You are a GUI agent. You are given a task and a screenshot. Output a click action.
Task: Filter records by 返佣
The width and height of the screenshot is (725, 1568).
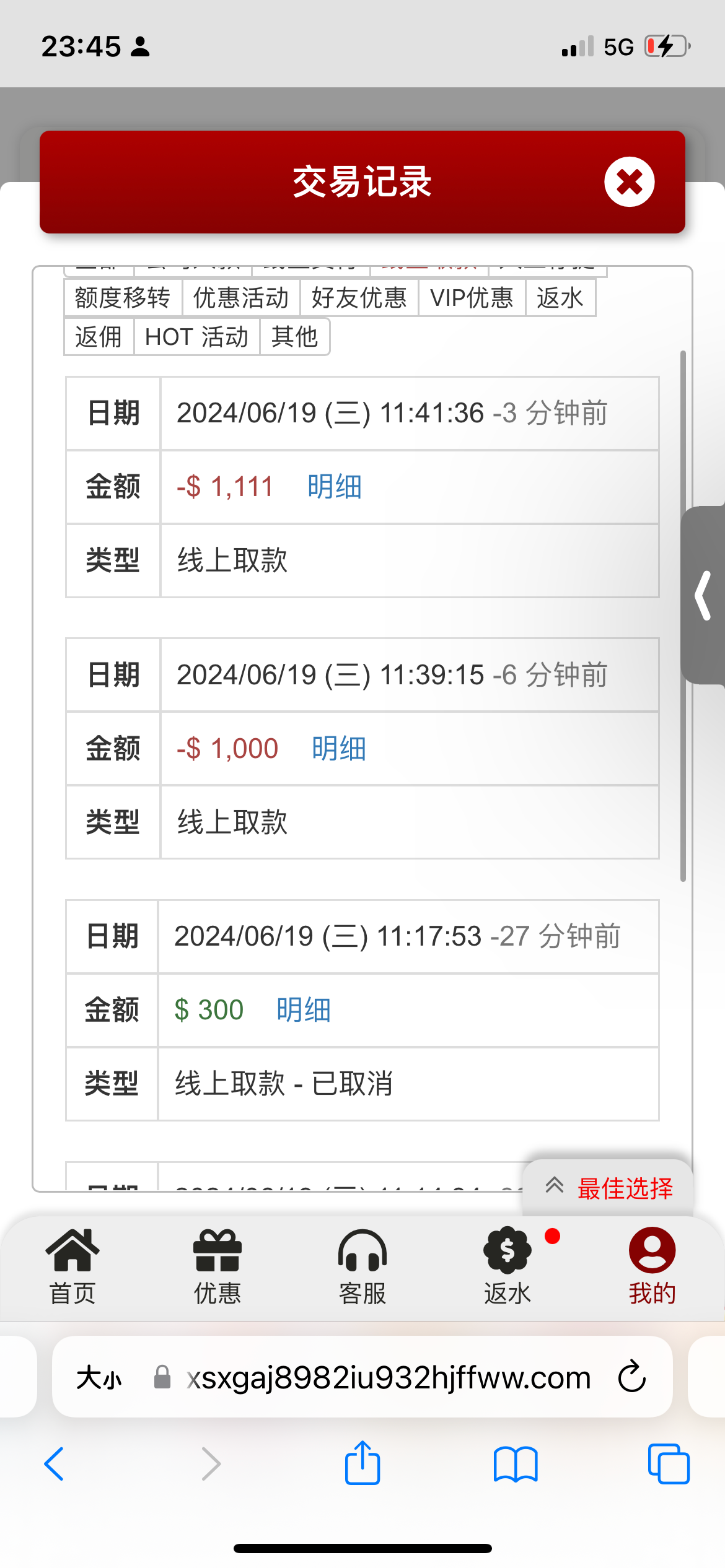[x=99, y=337]
